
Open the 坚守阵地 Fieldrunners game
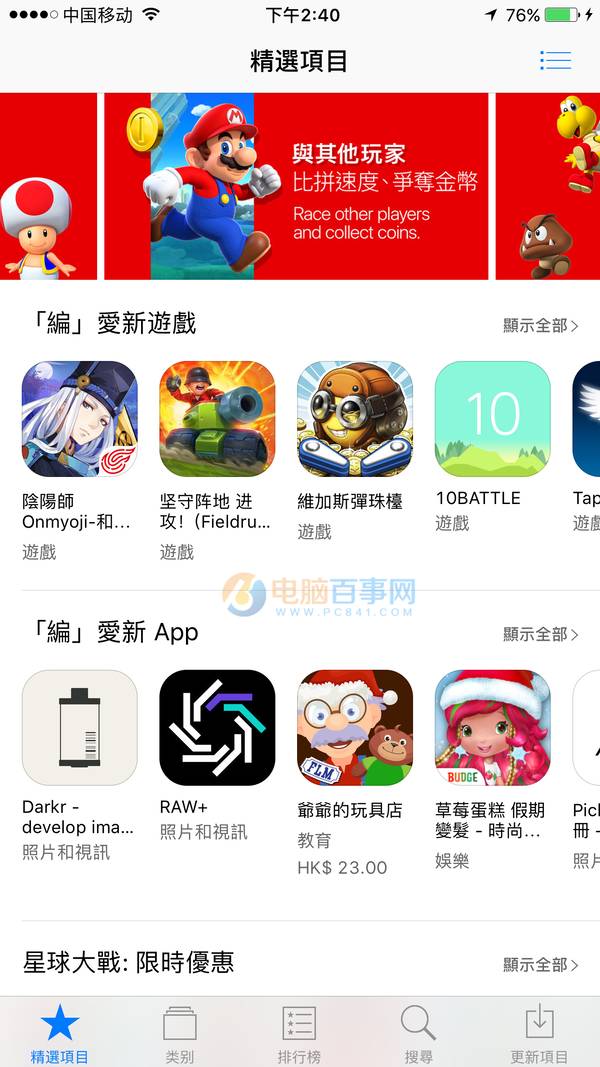pos(217,419)
